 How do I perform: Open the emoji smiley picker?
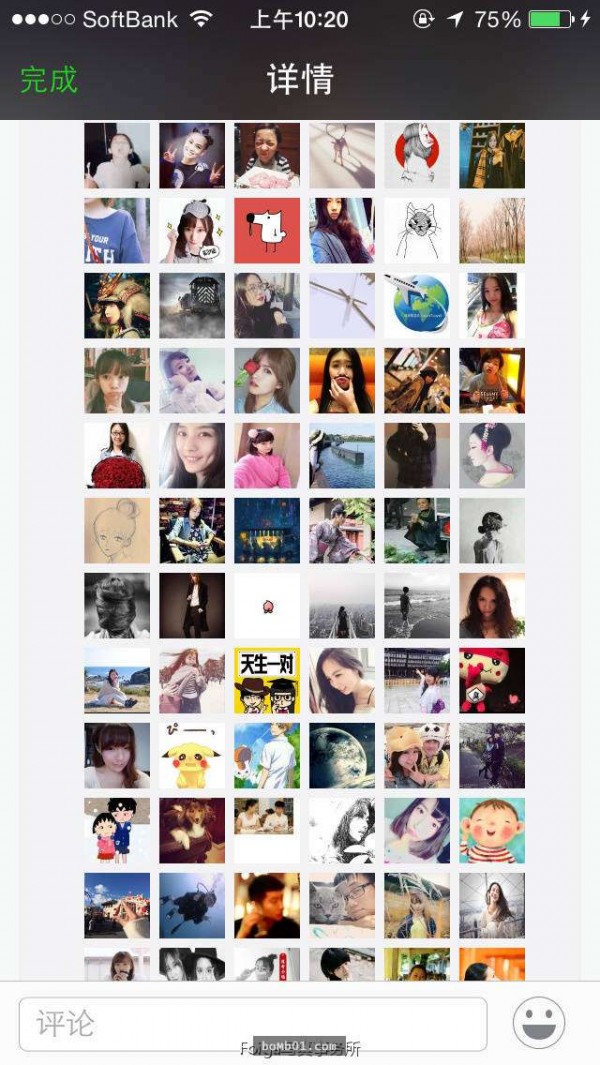[539, 1022]
